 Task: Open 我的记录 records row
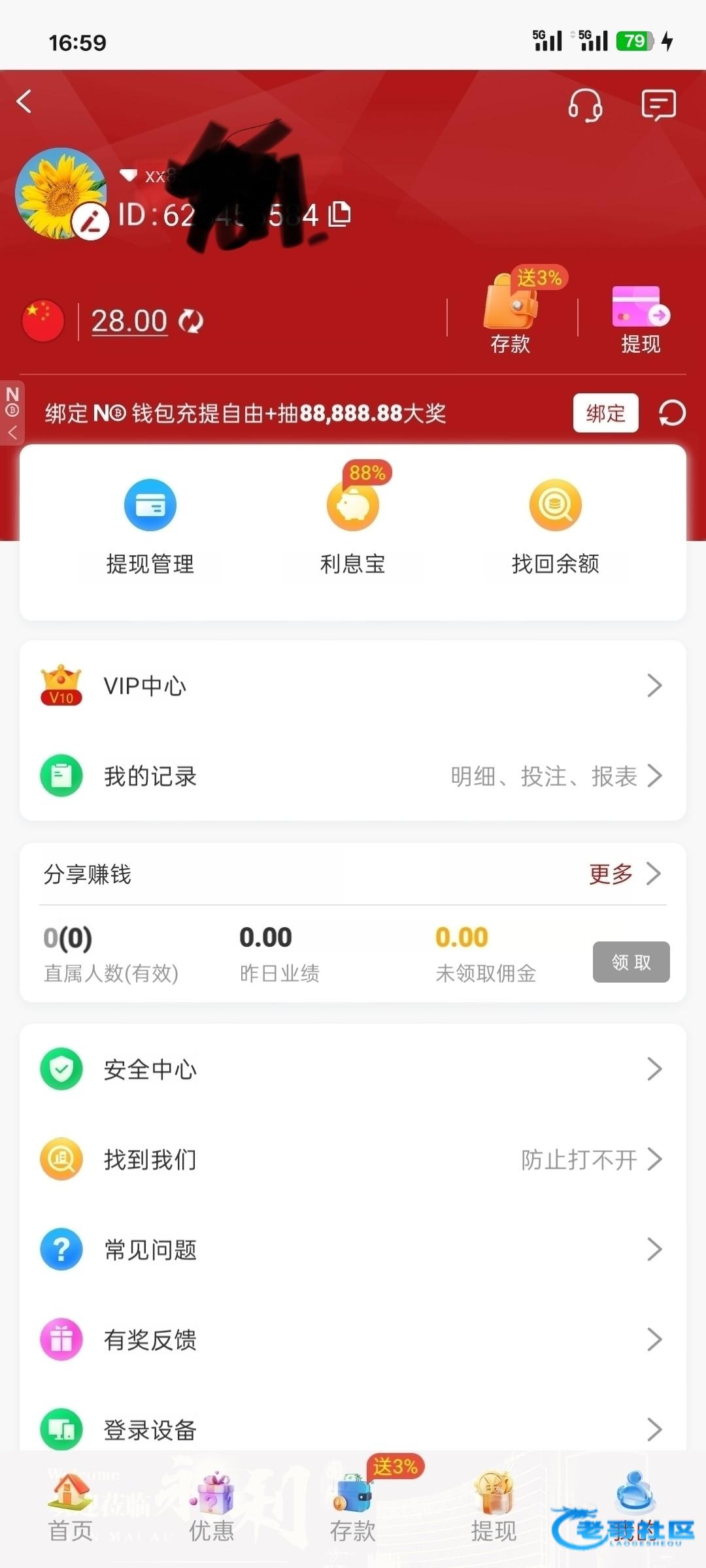coord(353,776)
